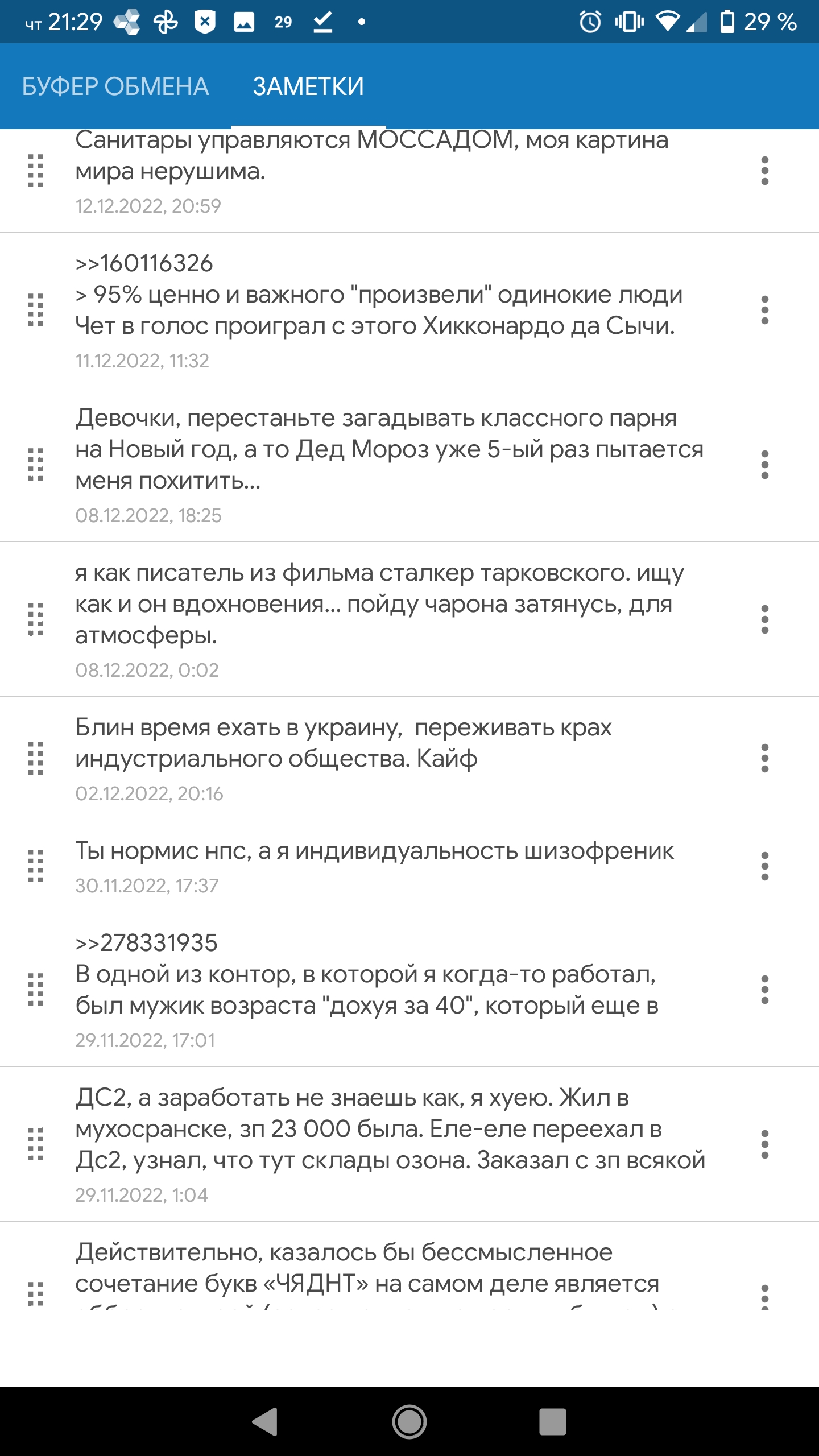Screen dimensions: 819x1456
Task: Open overflow menu of 'Ты нормис нпс' note
Action: tap(765, 866)
